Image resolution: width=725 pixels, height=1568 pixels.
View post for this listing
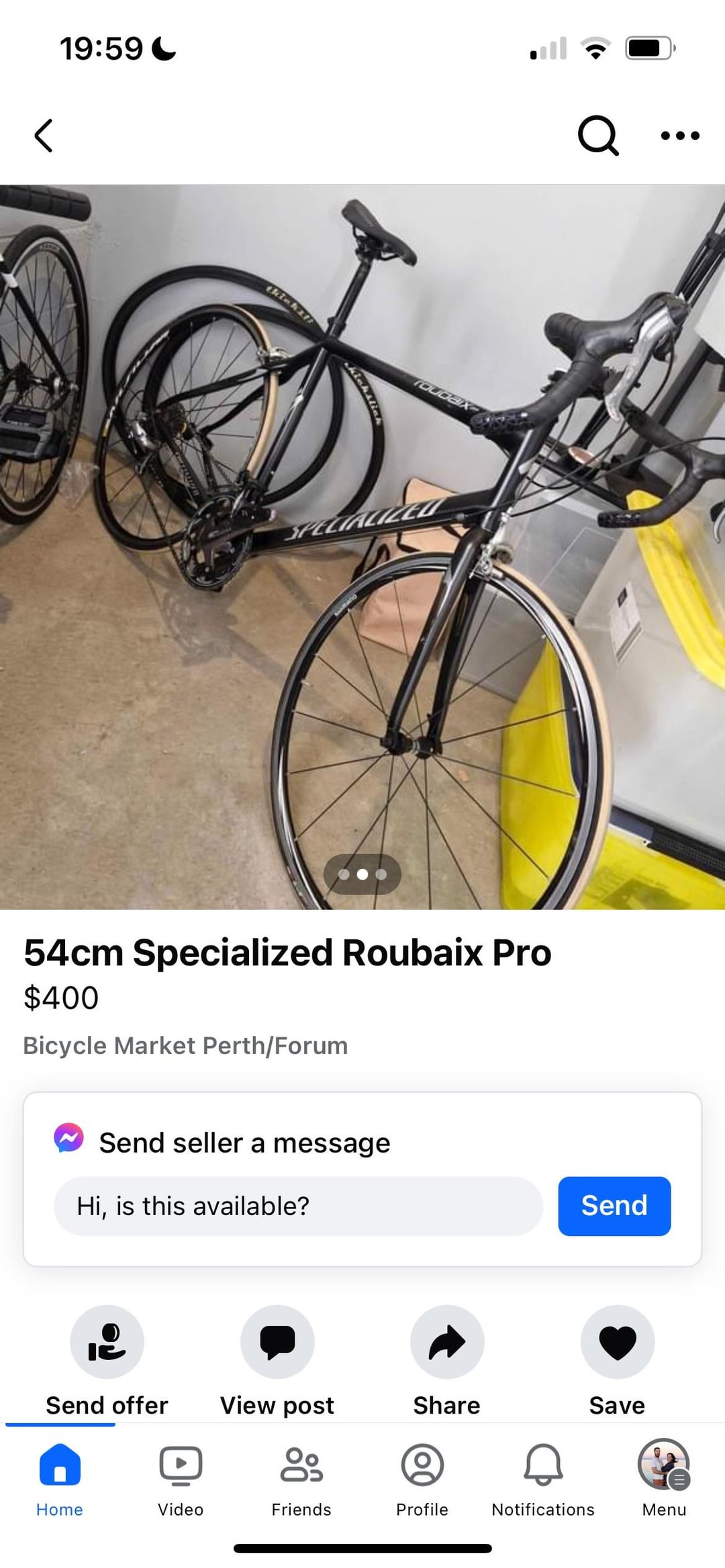pos(277,1361)
